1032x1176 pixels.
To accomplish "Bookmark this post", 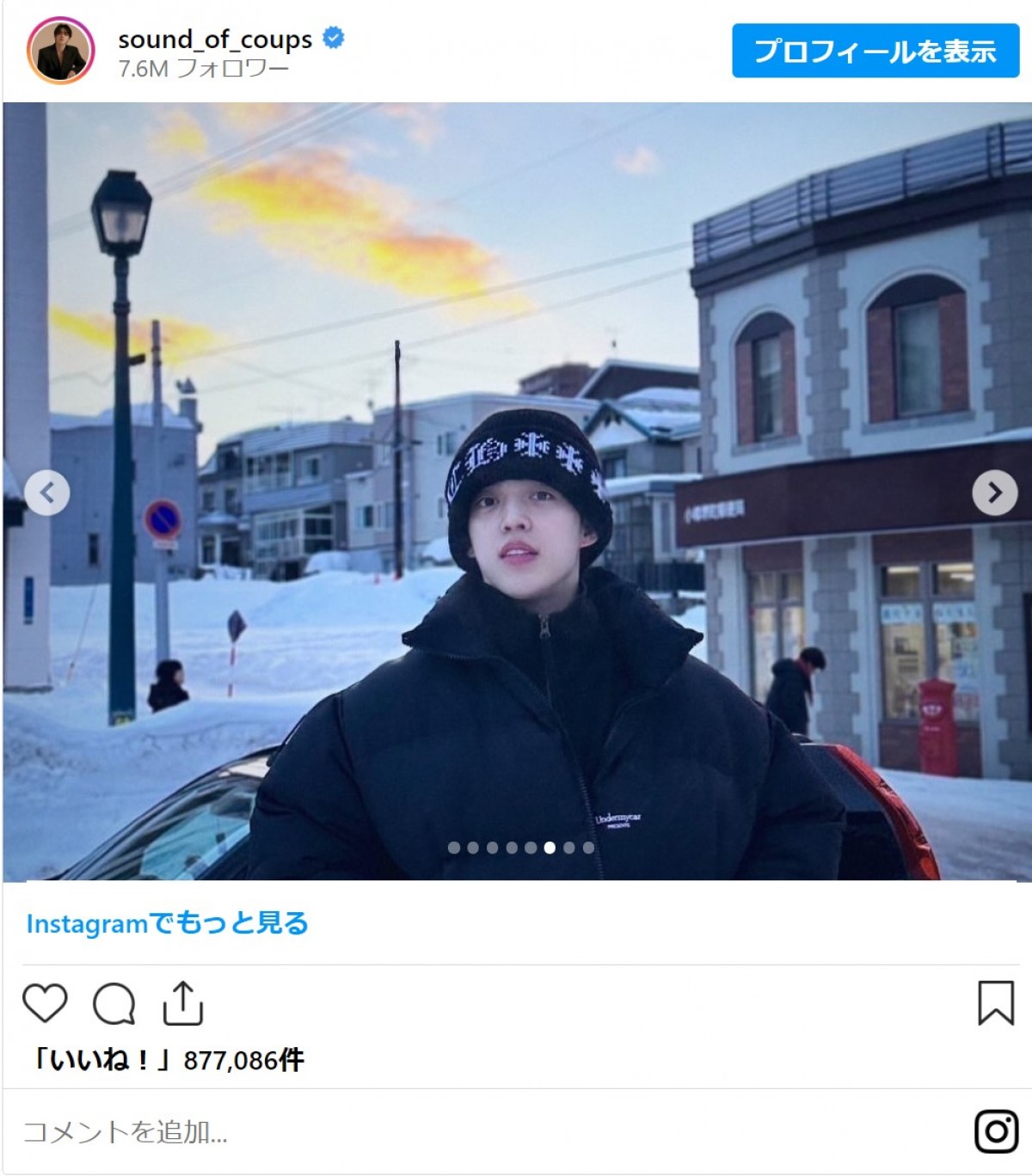I will click(x=995, y=1002).
